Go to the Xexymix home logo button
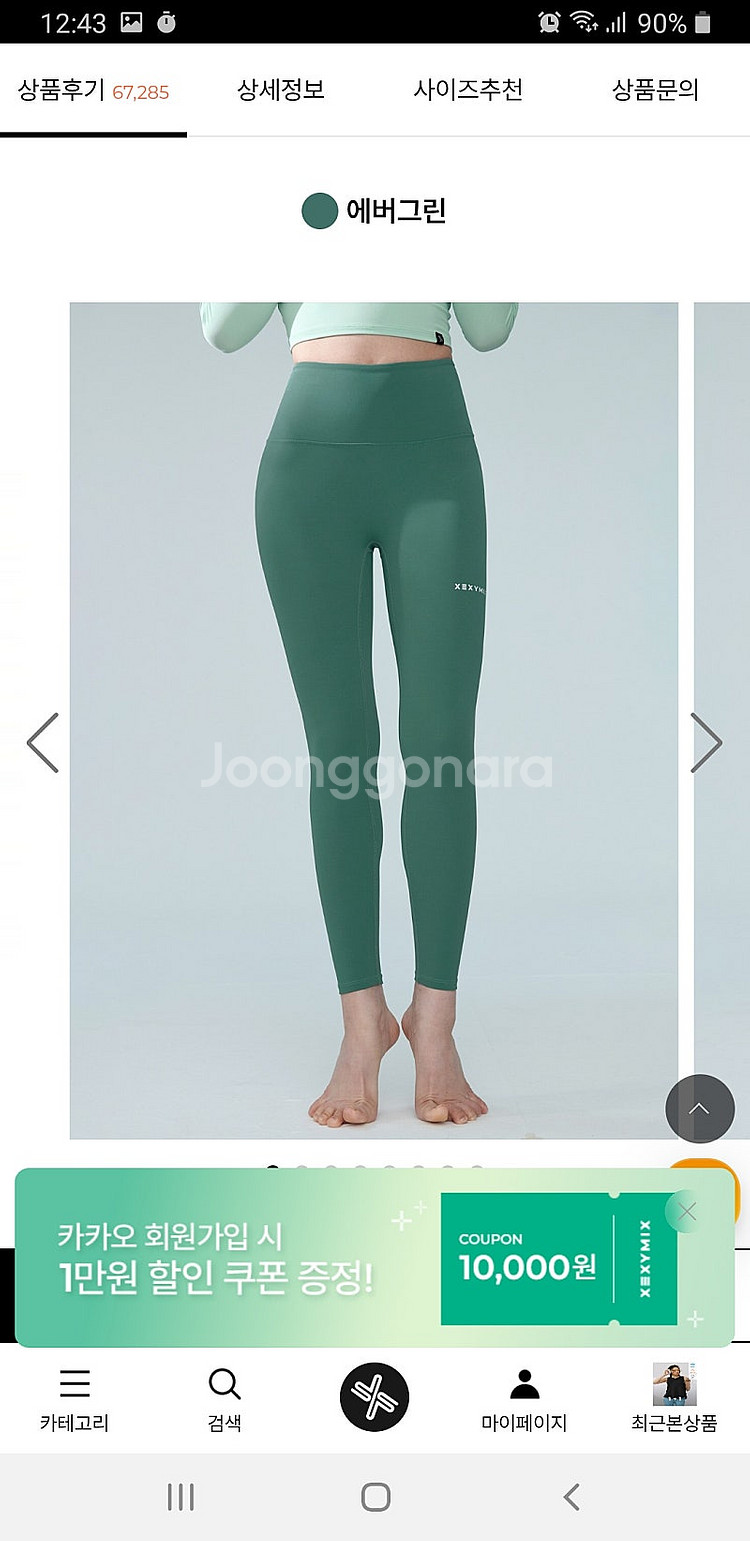This screenshot has width=750, height=1541. [374, 1397]
